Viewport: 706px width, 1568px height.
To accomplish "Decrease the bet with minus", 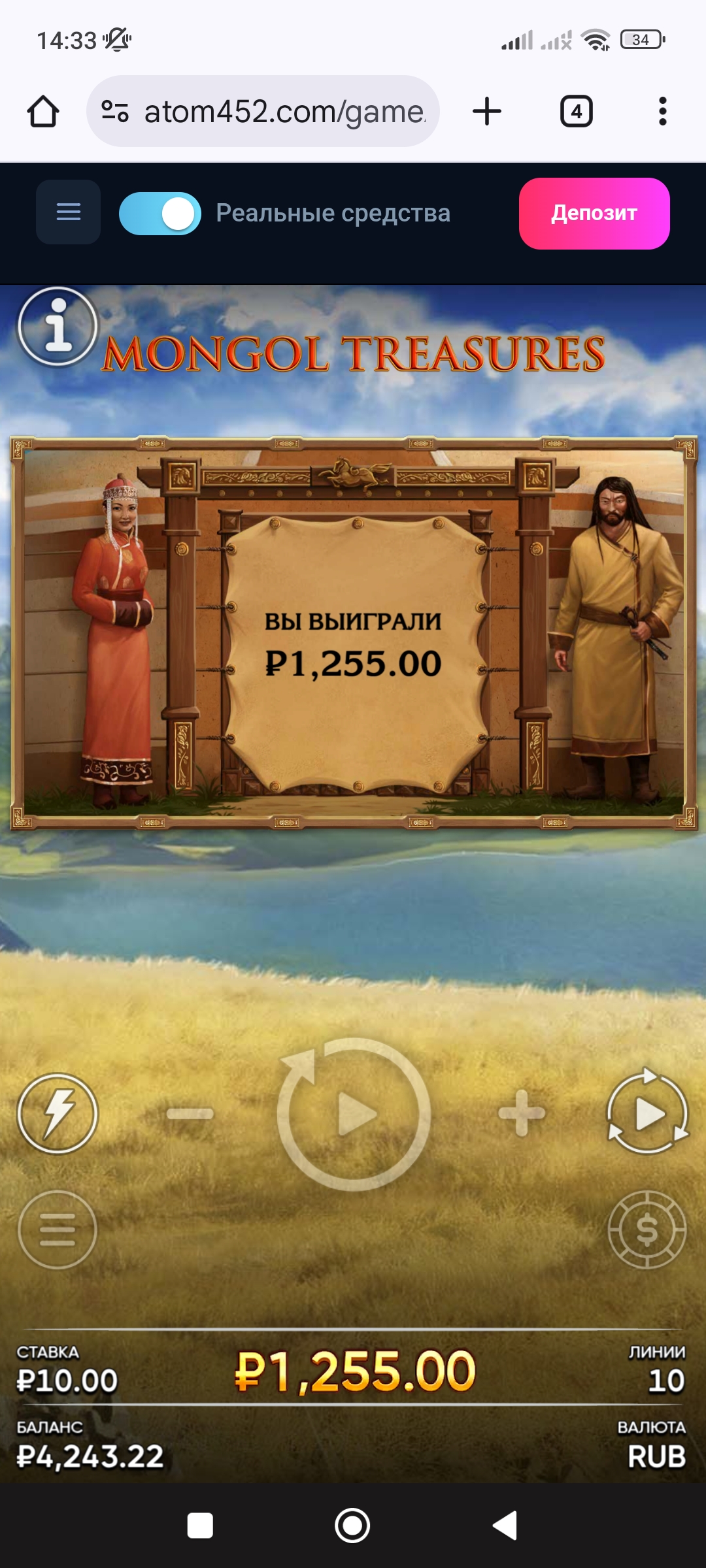I will 190,1113.
